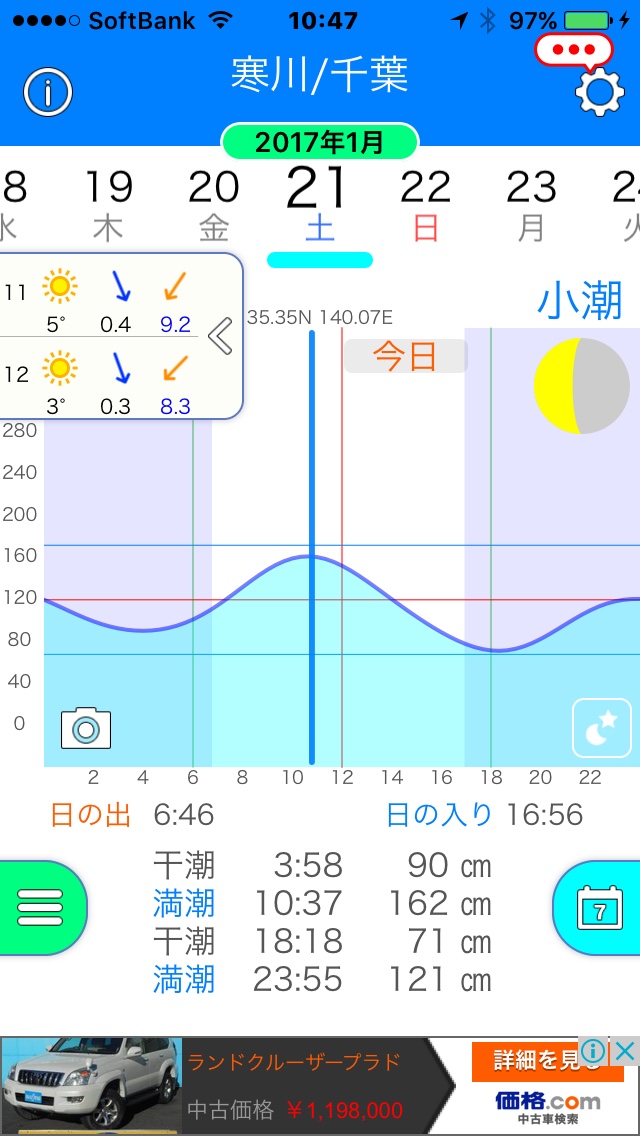The image size is (640, 1136).
Task: Close the advertisement banner
Action: (x=624, y=1051)
